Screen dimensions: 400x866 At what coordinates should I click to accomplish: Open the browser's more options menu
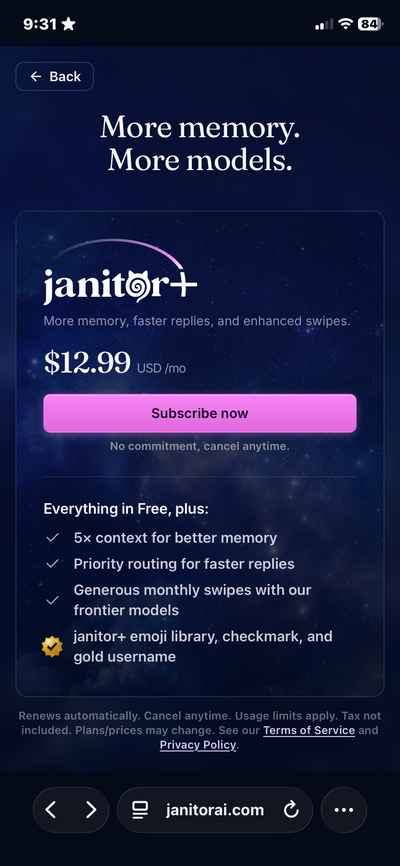344,810
